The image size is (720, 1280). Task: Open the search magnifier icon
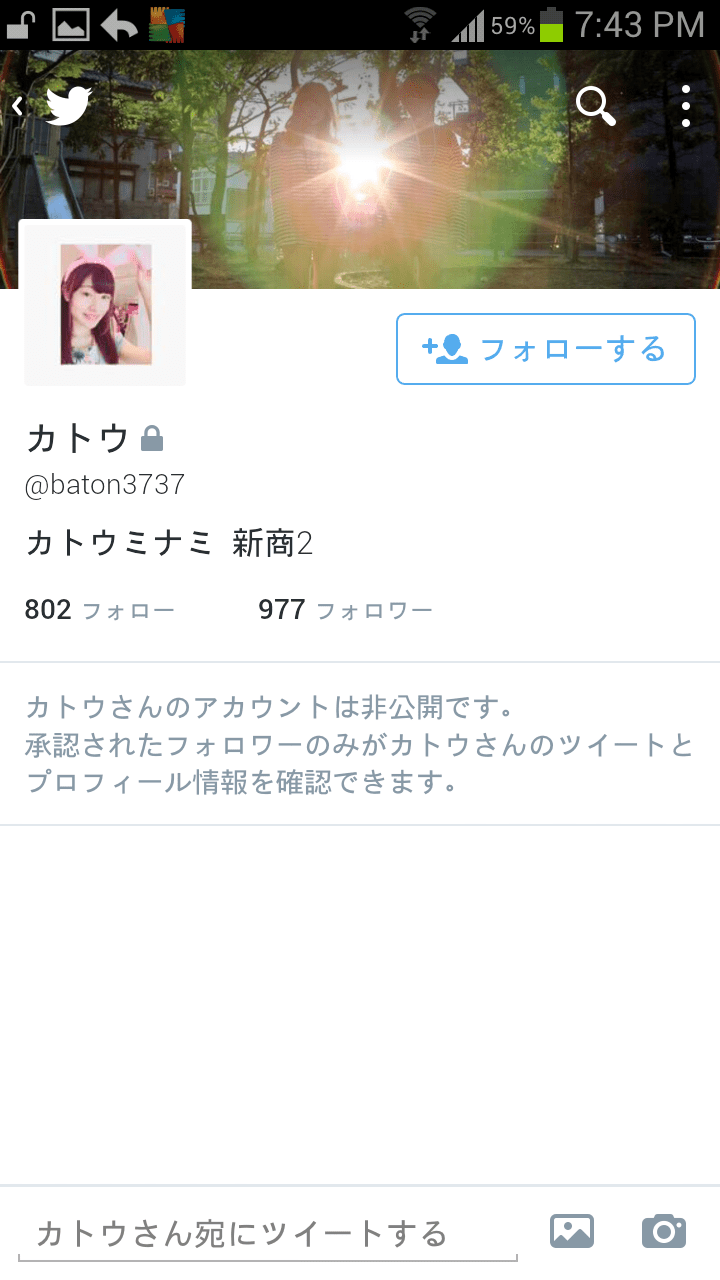click(596, 106)
